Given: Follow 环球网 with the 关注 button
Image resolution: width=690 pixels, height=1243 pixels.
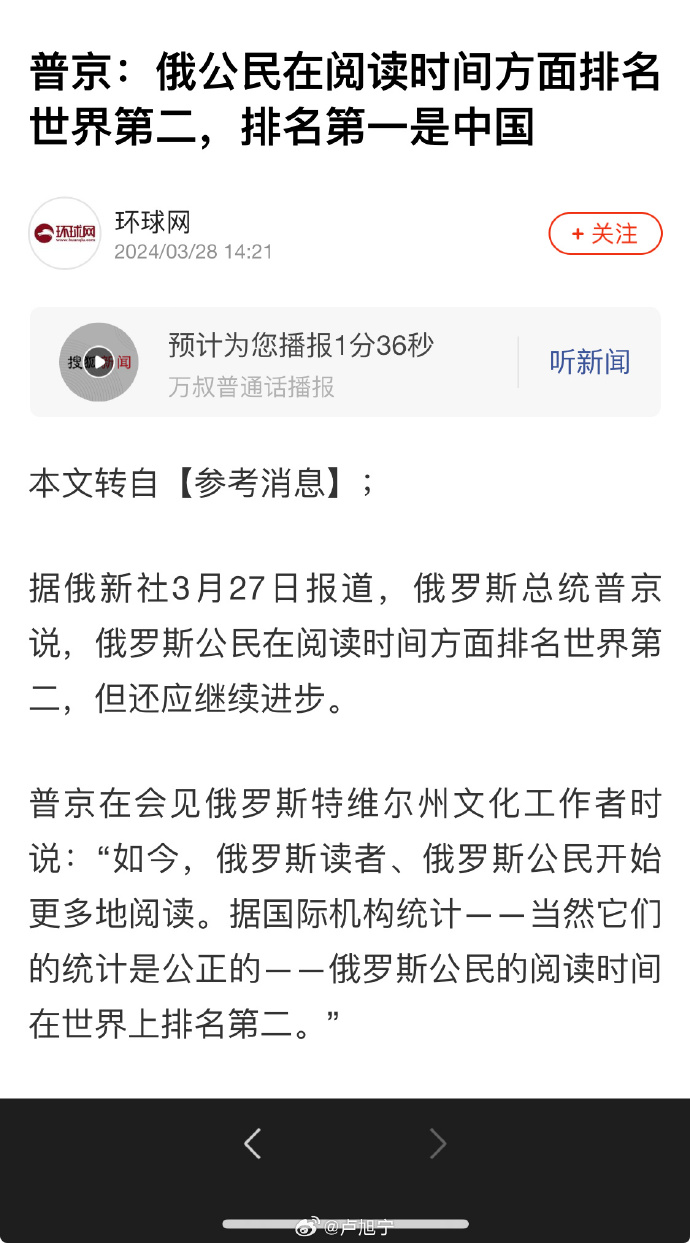Looking at the screenshot, I should [x=605, y=234].
